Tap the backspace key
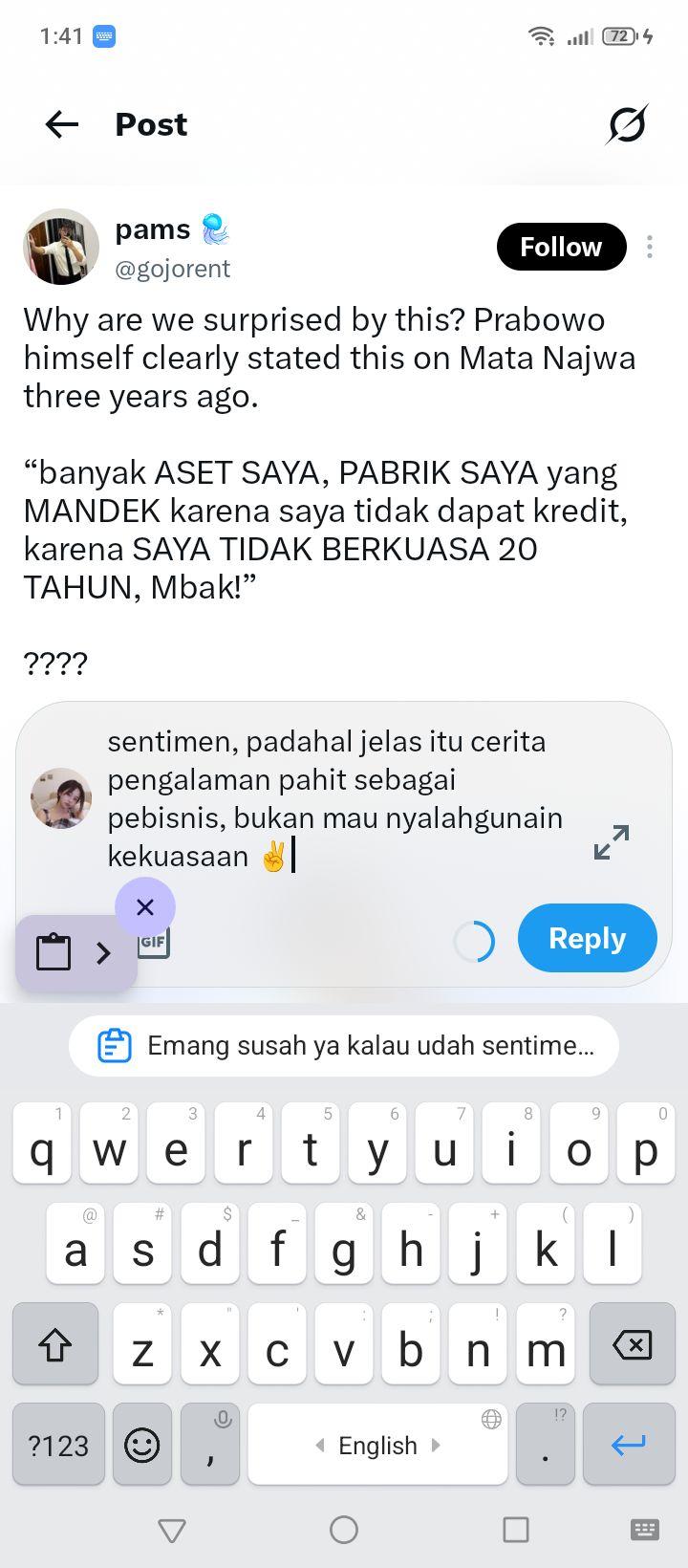The image size is (688, 1568). [632, 1343]
